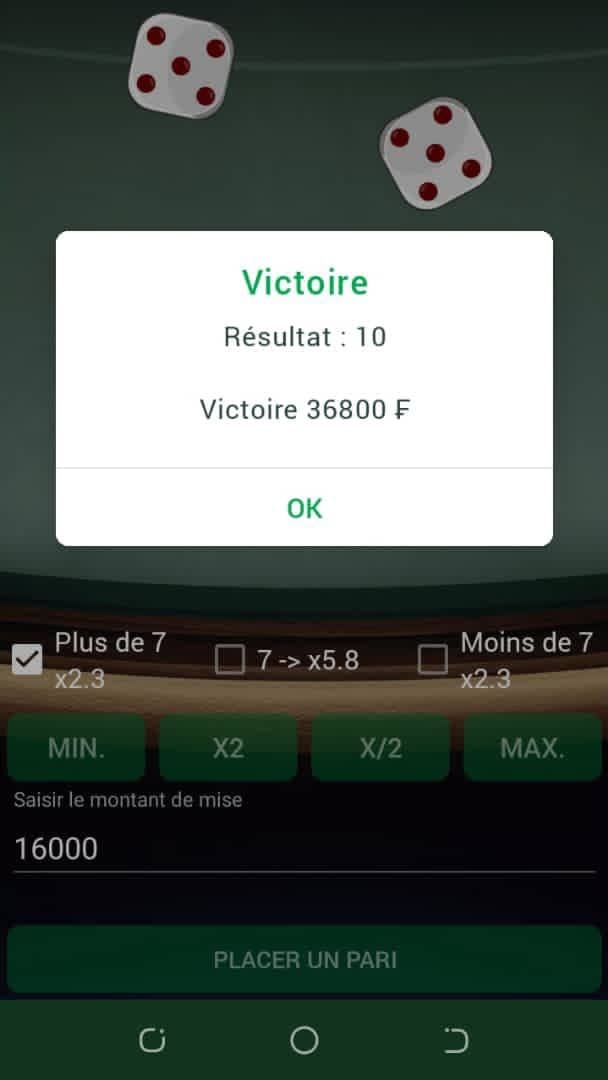The height and width of the screenshot is (1080, 608).
Task: Dismiss the Victoire dialog with OK
Action: point(304,508)
